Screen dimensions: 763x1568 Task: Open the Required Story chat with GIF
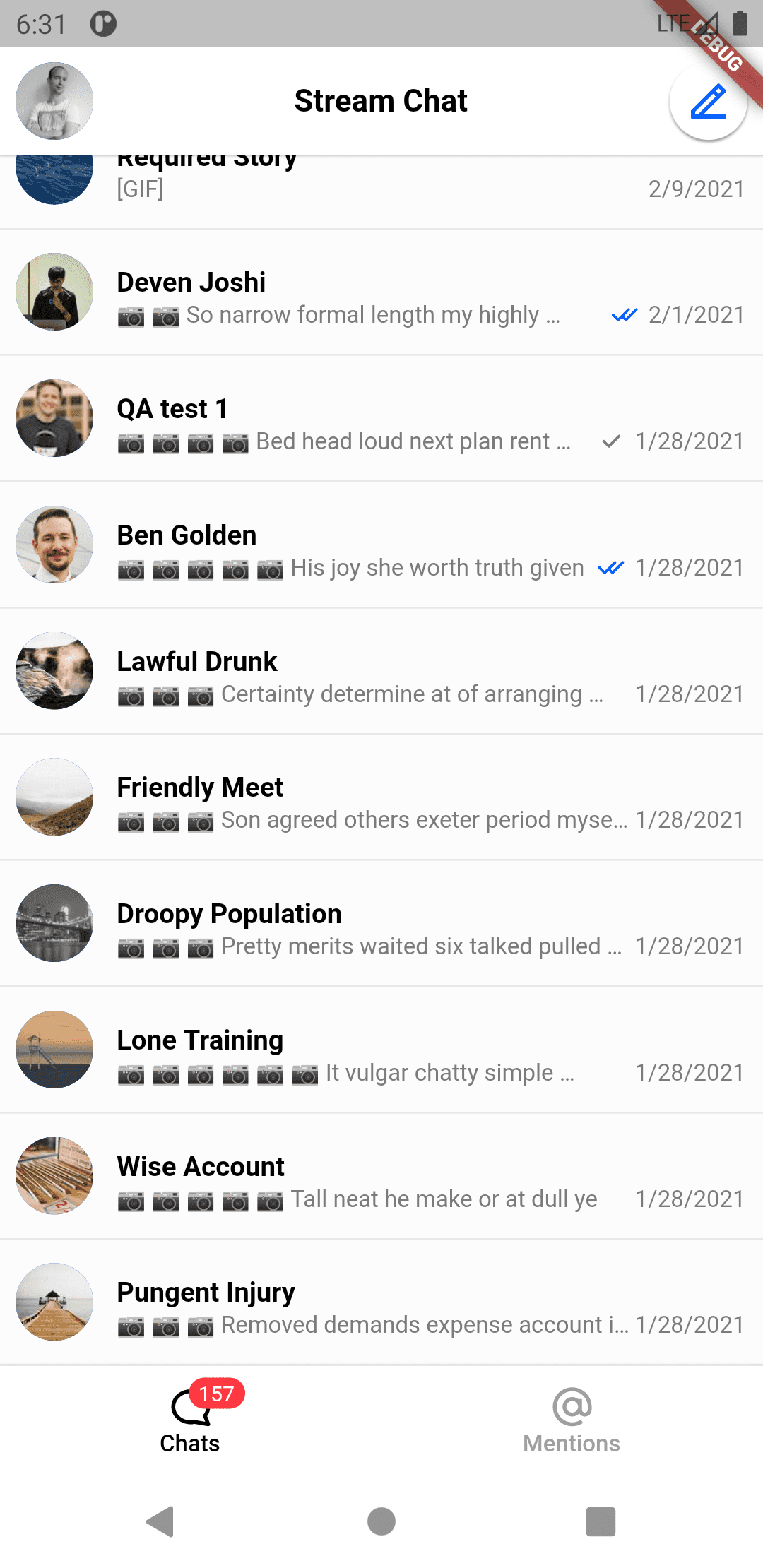[x=381, y=192]
